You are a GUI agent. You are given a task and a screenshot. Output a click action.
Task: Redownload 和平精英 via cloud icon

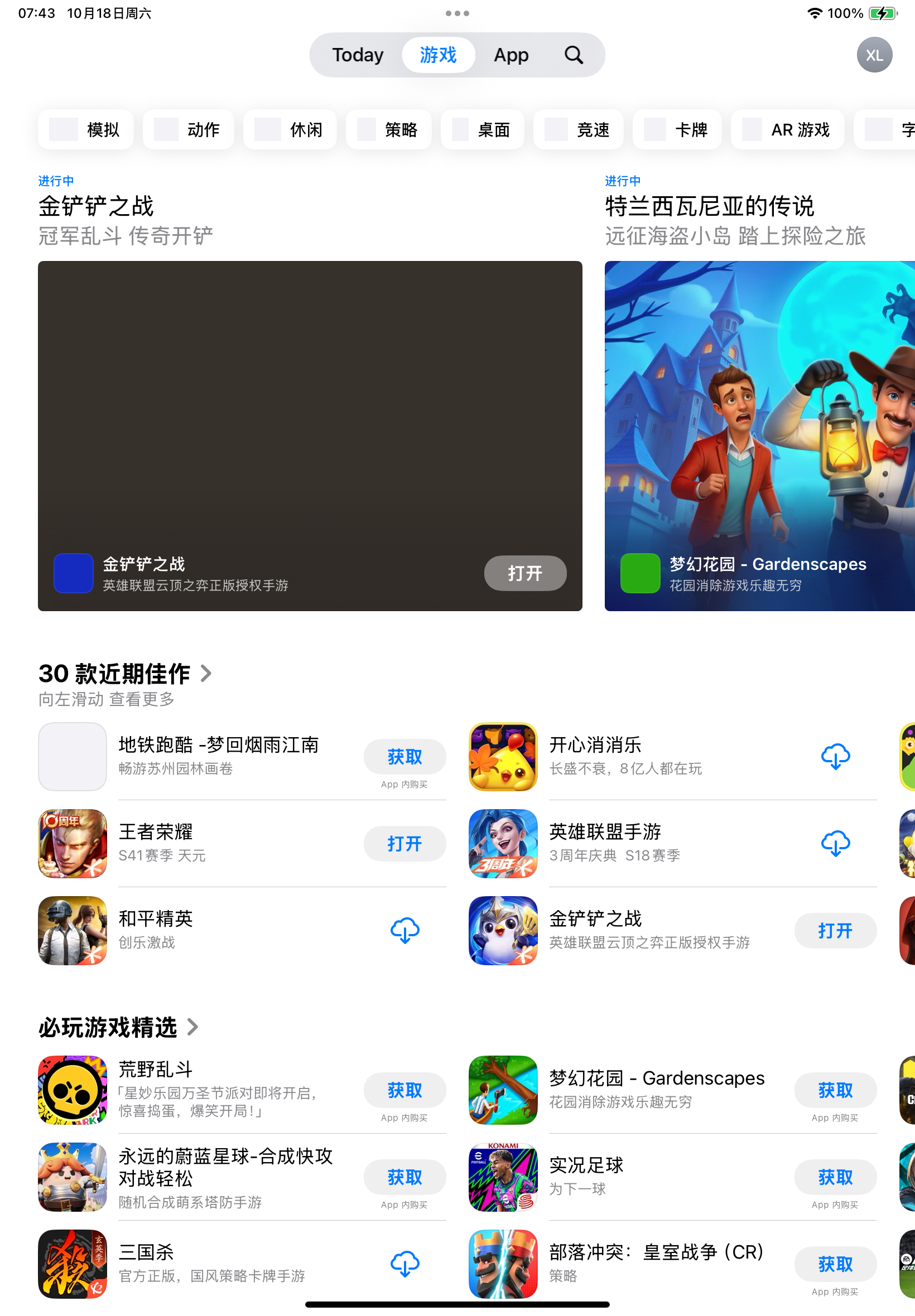pos(404,930)
